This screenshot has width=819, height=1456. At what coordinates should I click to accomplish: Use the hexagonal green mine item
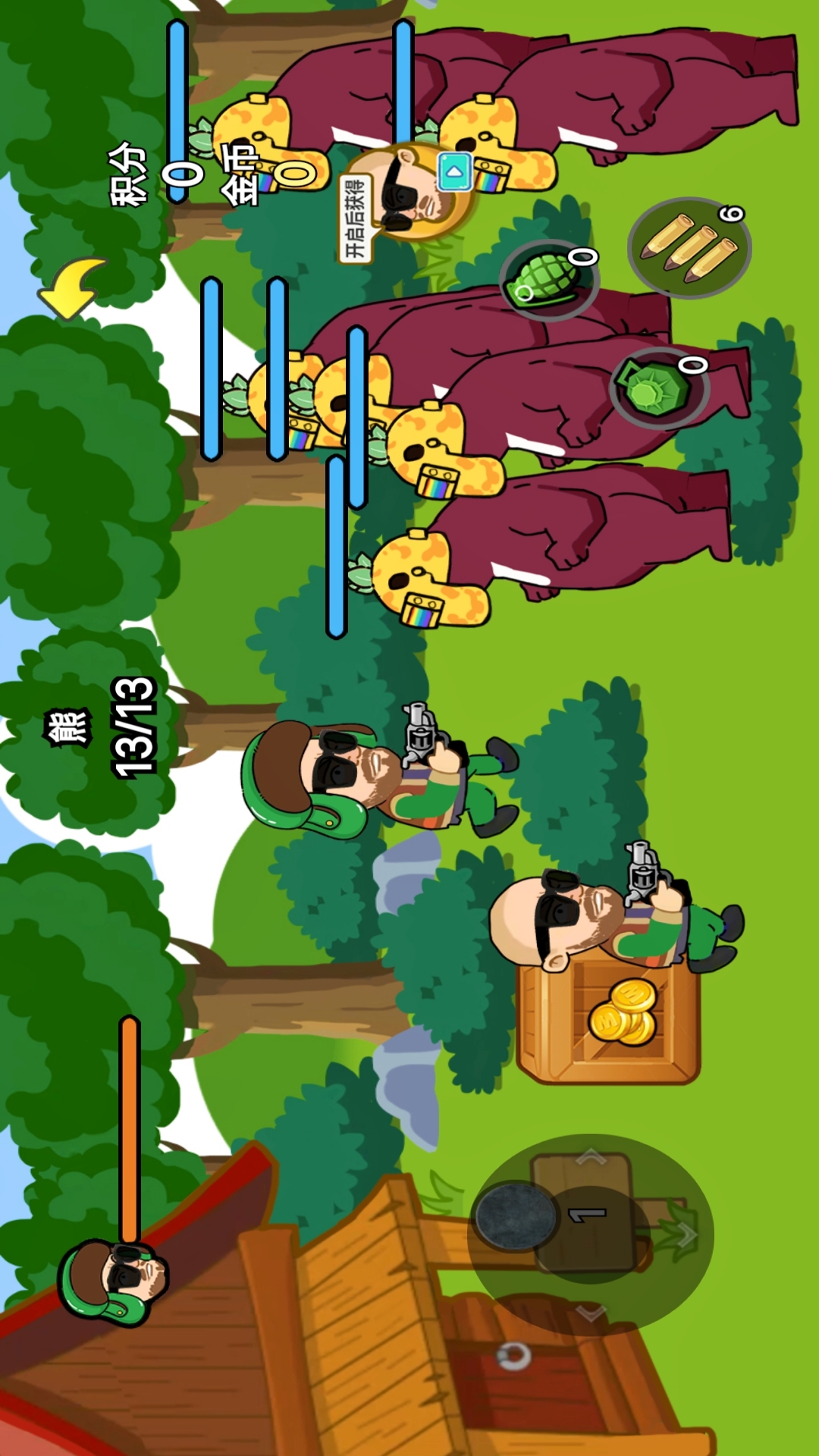pyautogui.click(x=657, y=388)
